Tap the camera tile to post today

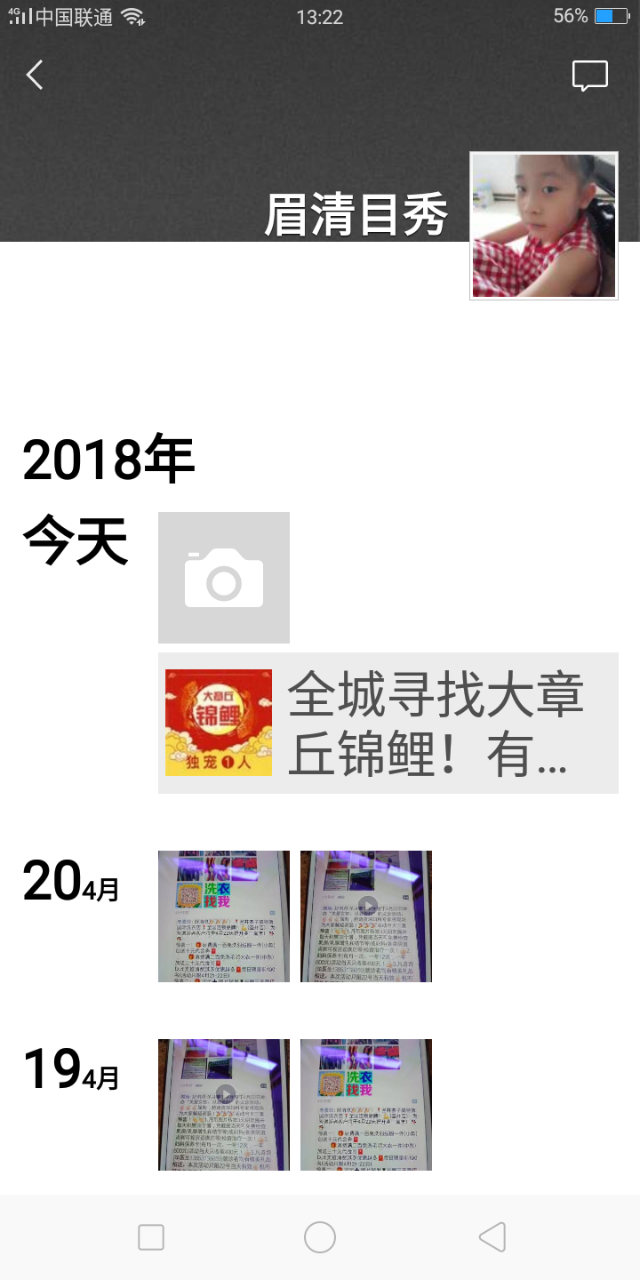coord(224,577)
